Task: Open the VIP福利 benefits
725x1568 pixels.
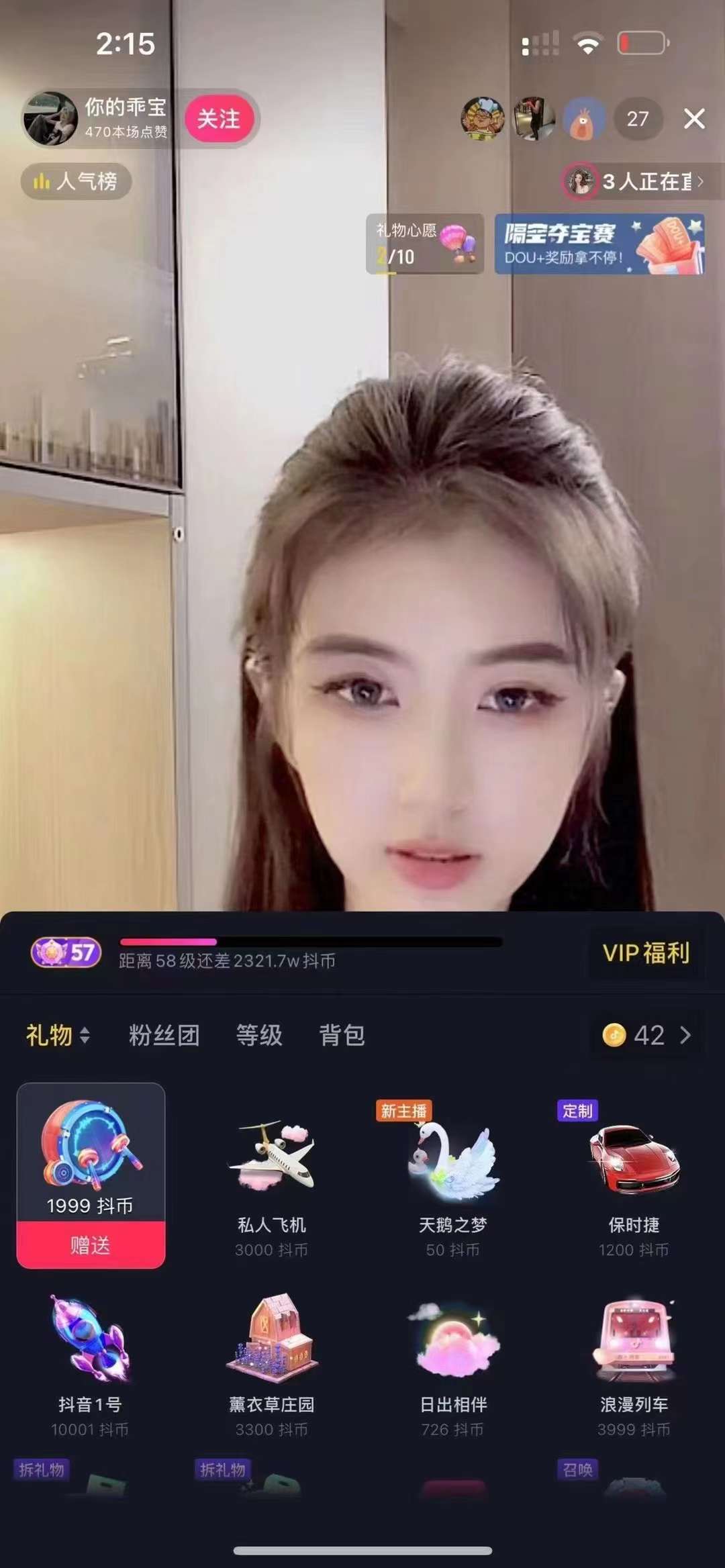Action: tap(646, 952)
